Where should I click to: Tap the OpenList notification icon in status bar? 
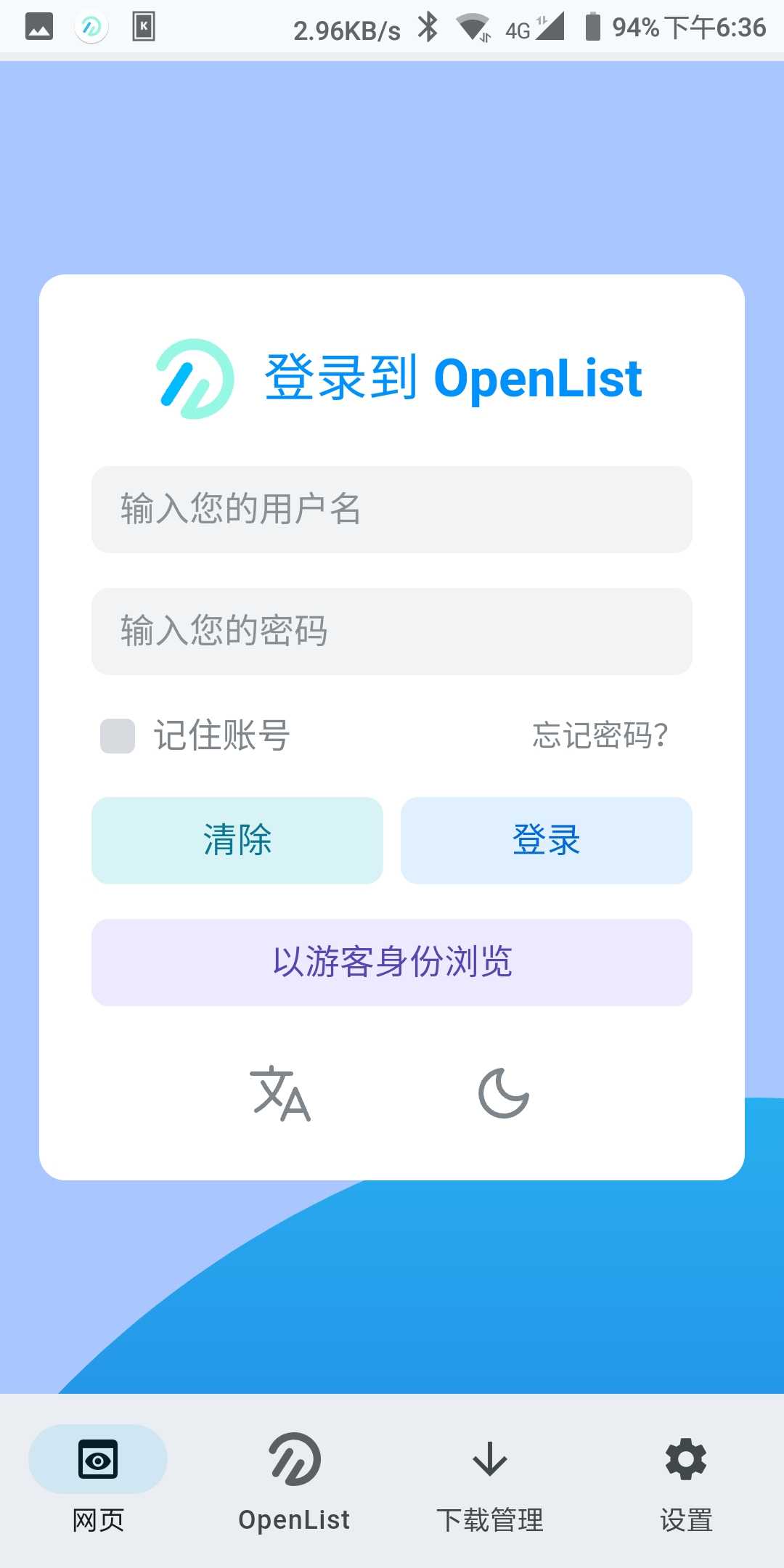point(90,26)
